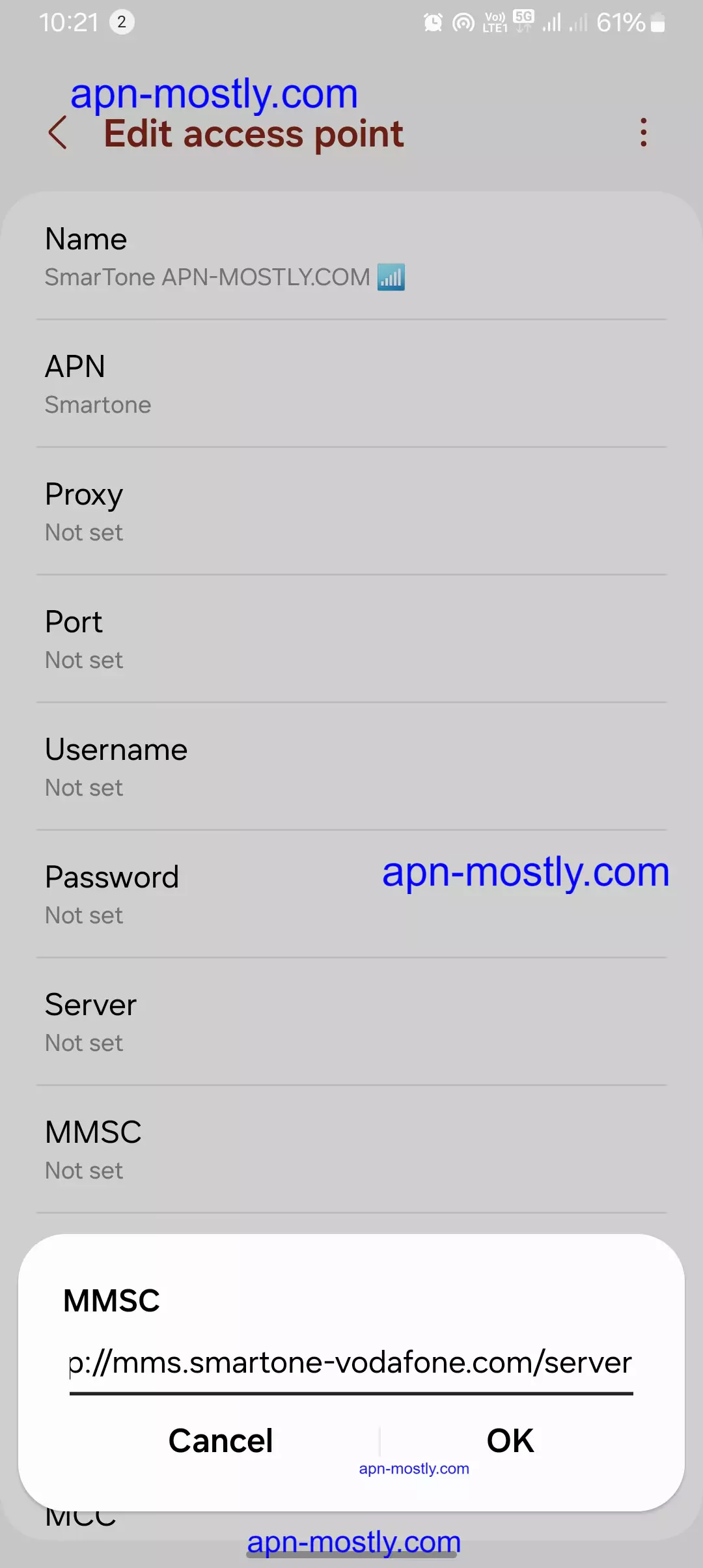Cancel the MMSC dialog
Viewport: 703px width, 1568px height.
(x=221, y=1440)
